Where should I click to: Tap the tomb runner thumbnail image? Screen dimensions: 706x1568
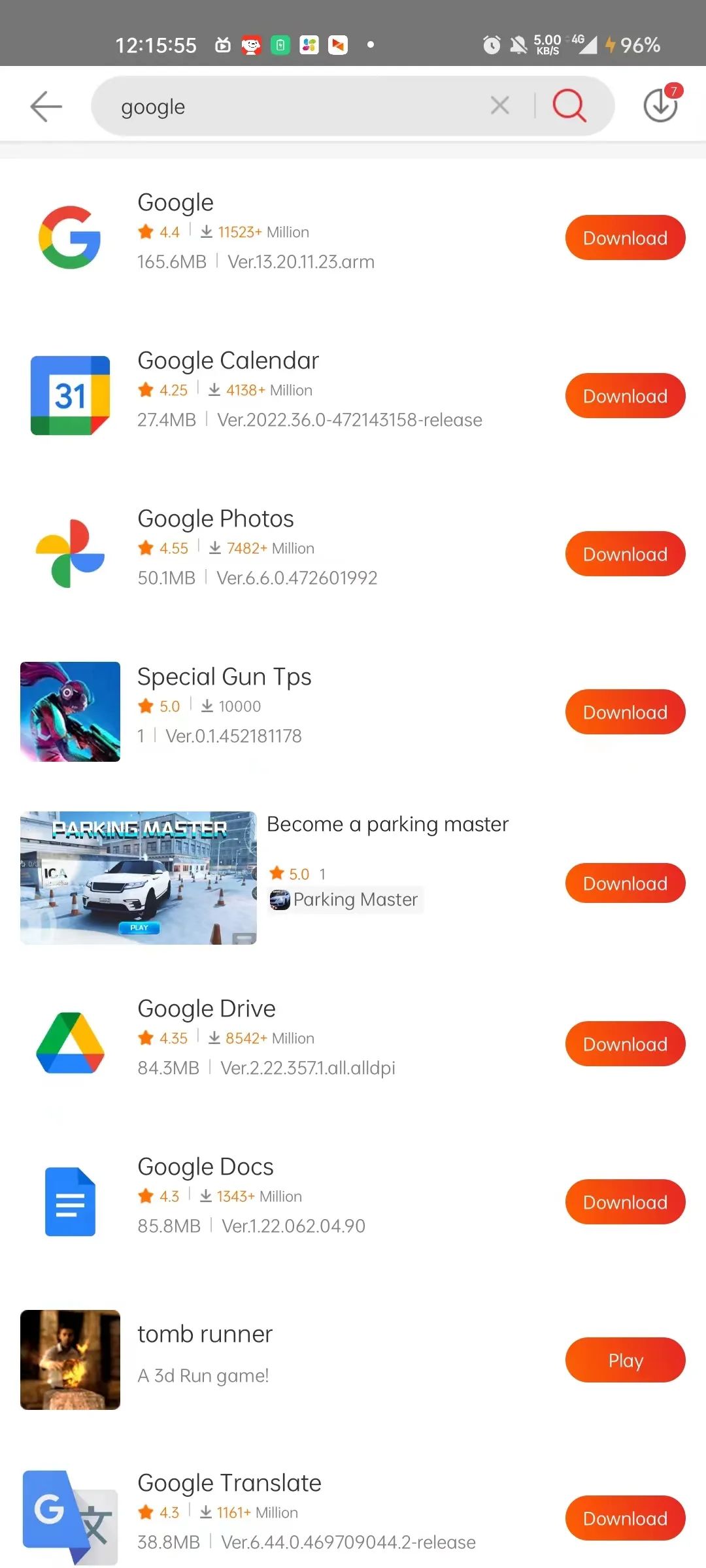tap(70, 1360)
